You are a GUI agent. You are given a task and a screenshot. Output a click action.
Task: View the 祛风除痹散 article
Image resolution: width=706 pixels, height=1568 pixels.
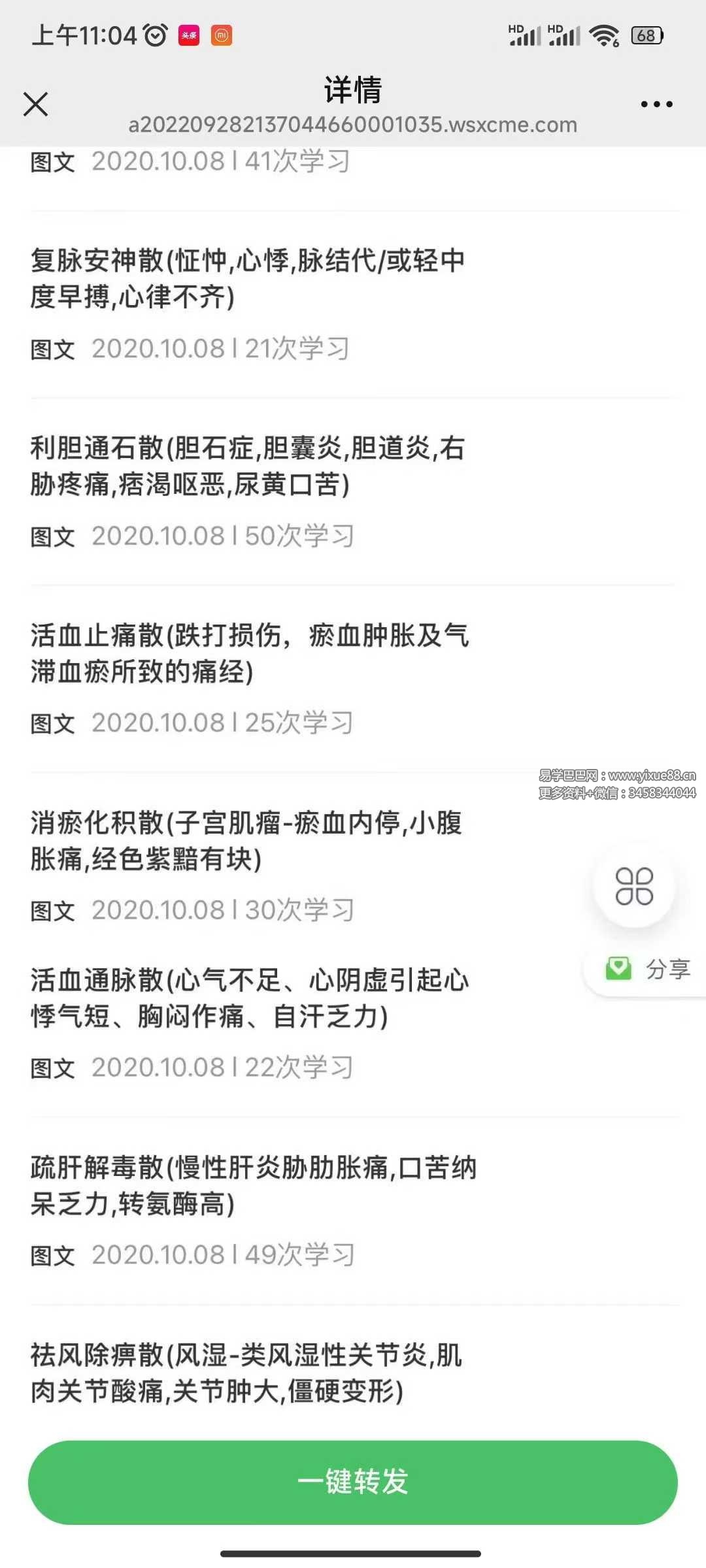pos(246,1373)
